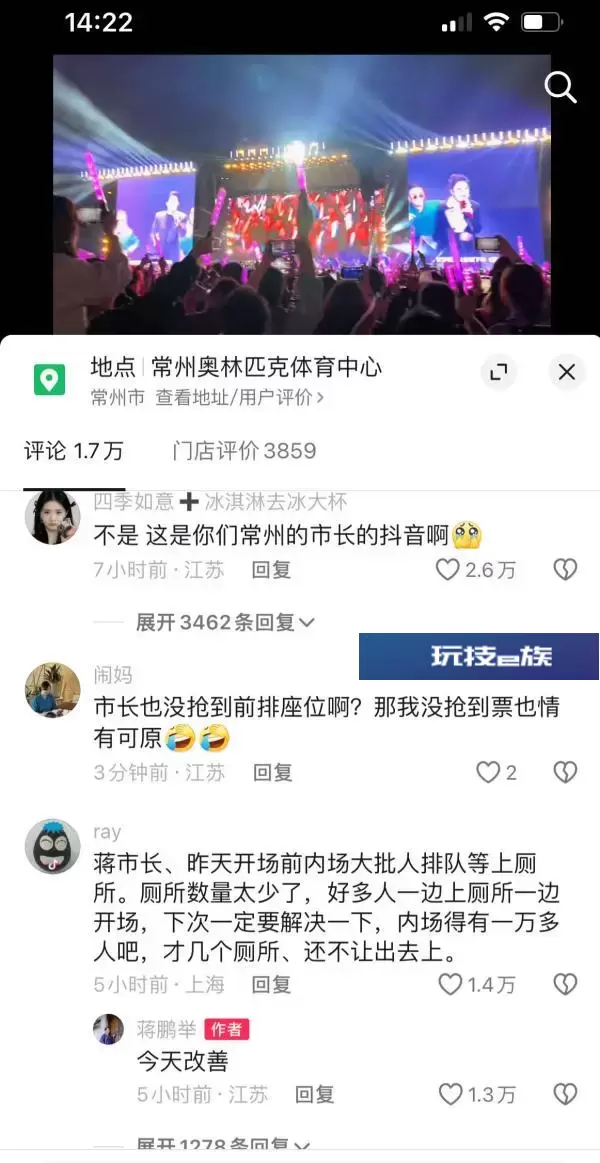
Task: Open ray's profile avatar
Action: point(53,846)
